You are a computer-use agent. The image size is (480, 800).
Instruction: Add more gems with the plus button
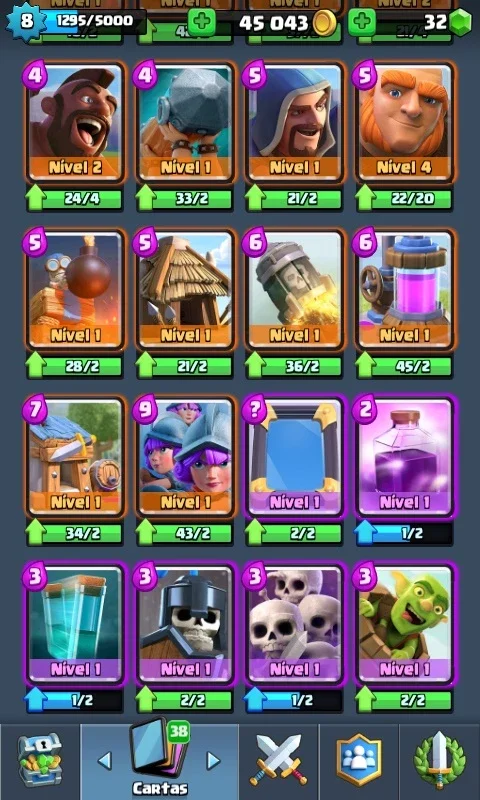coord(362,22)
